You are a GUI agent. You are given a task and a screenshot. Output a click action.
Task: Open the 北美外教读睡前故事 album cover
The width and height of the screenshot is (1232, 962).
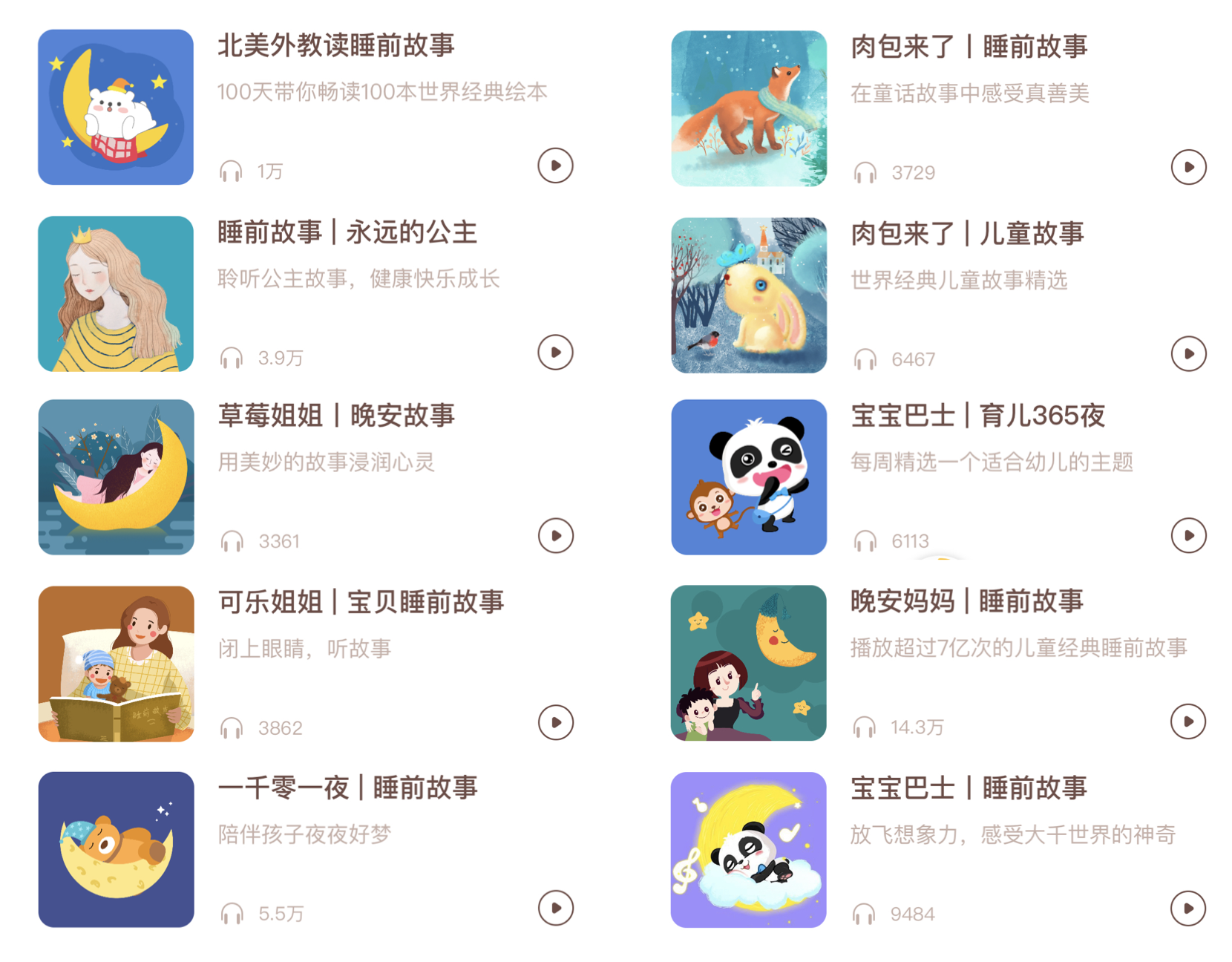[x=116, y=108]
